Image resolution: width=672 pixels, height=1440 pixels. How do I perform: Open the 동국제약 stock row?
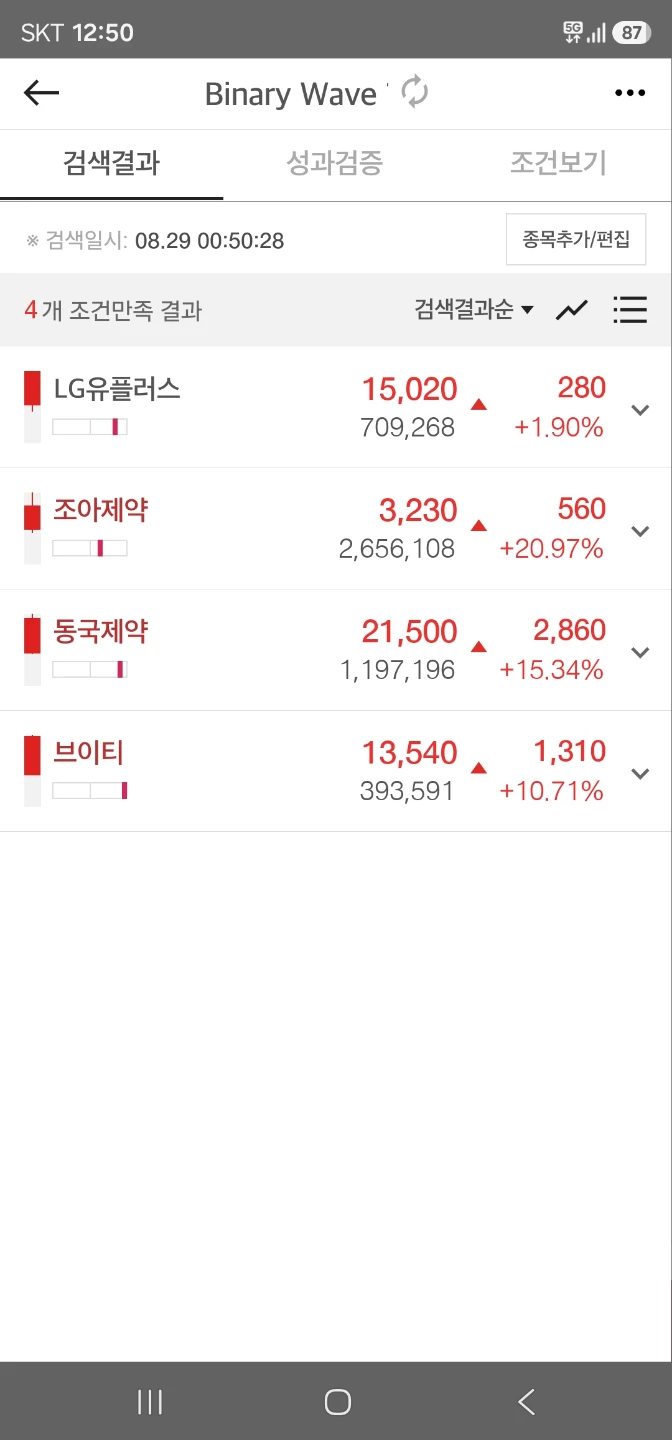coord(336,650)
